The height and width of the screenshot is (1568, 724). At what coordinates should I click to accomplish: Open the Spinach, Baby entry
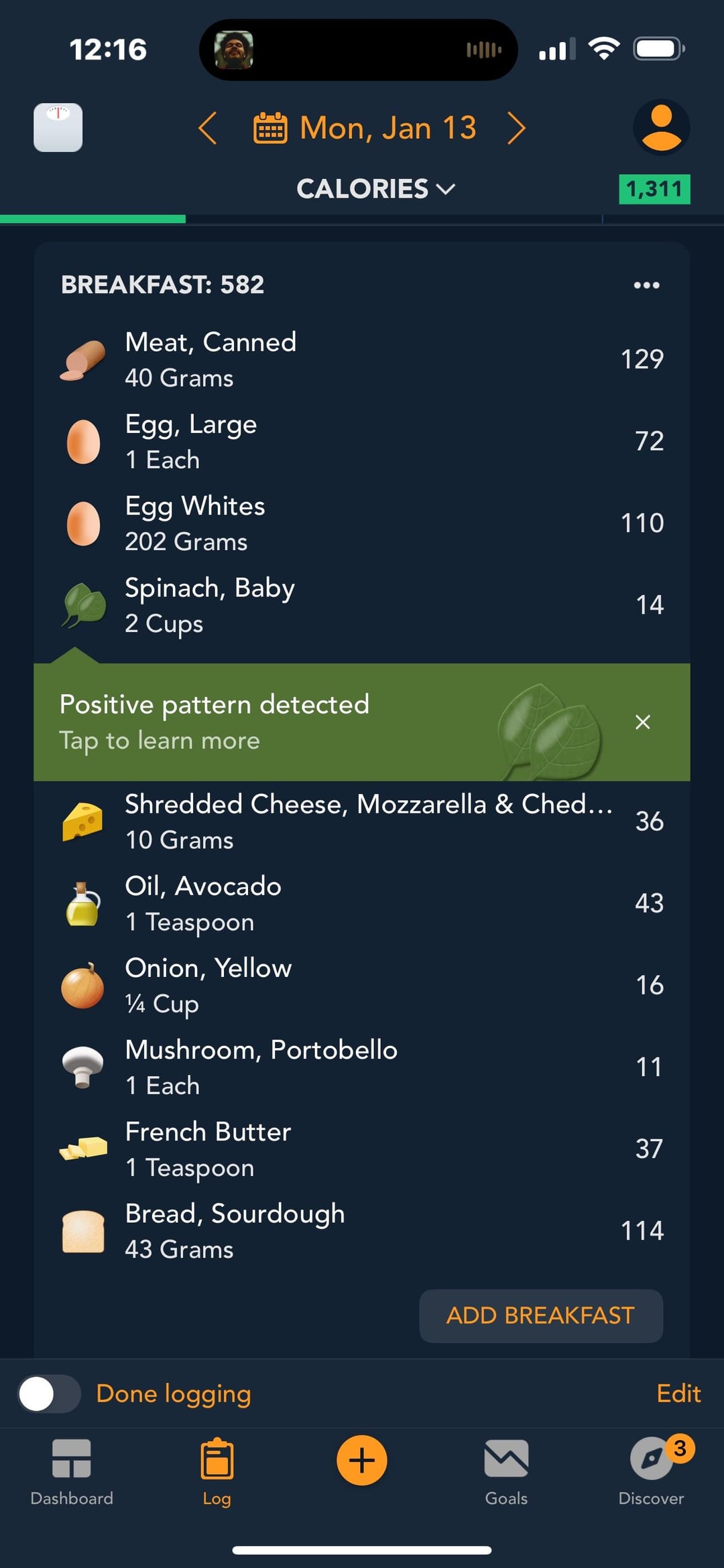pos(362,605)
